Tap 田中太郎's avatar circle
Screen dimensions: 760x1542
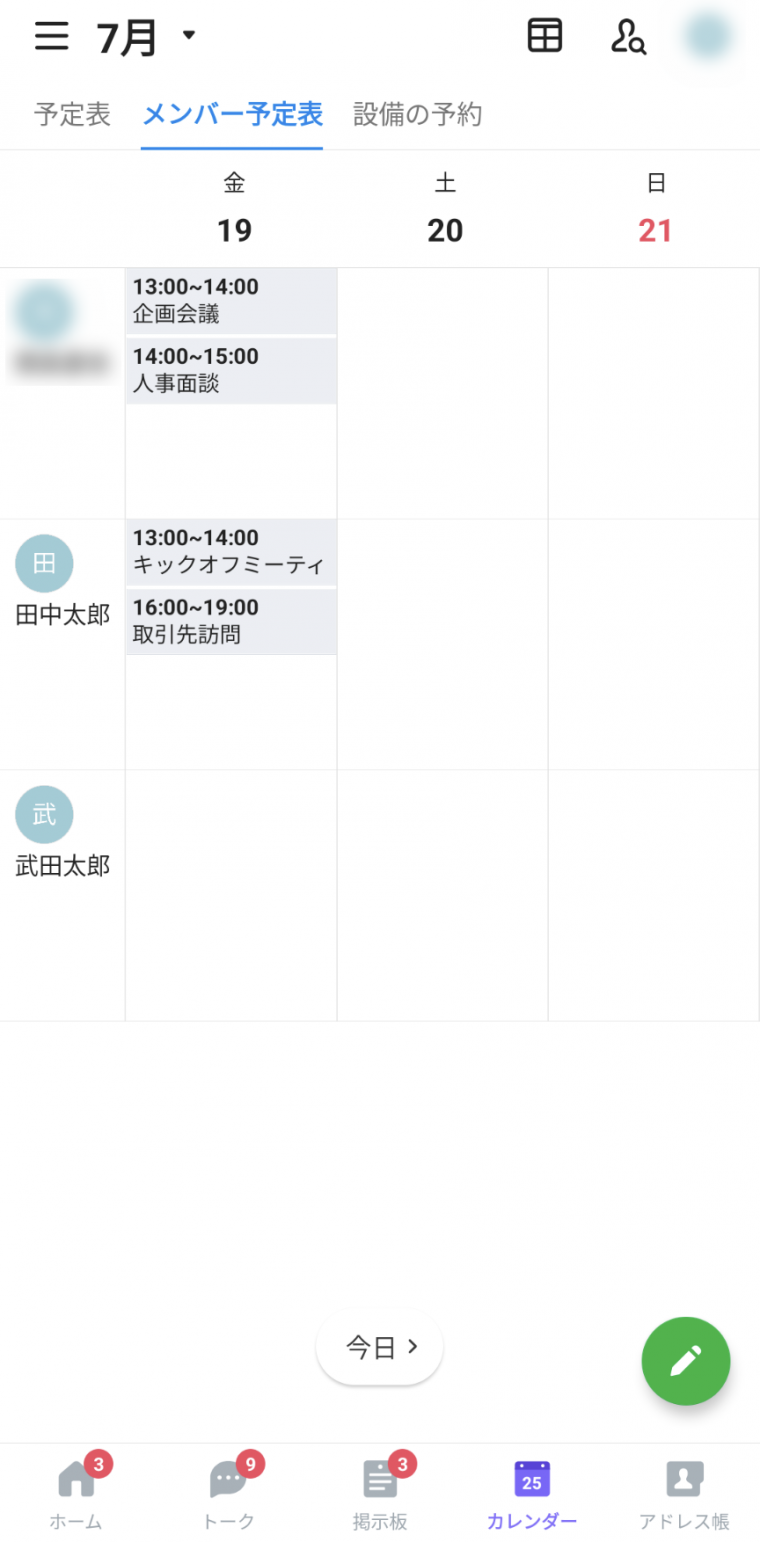(x=44, y=563)
